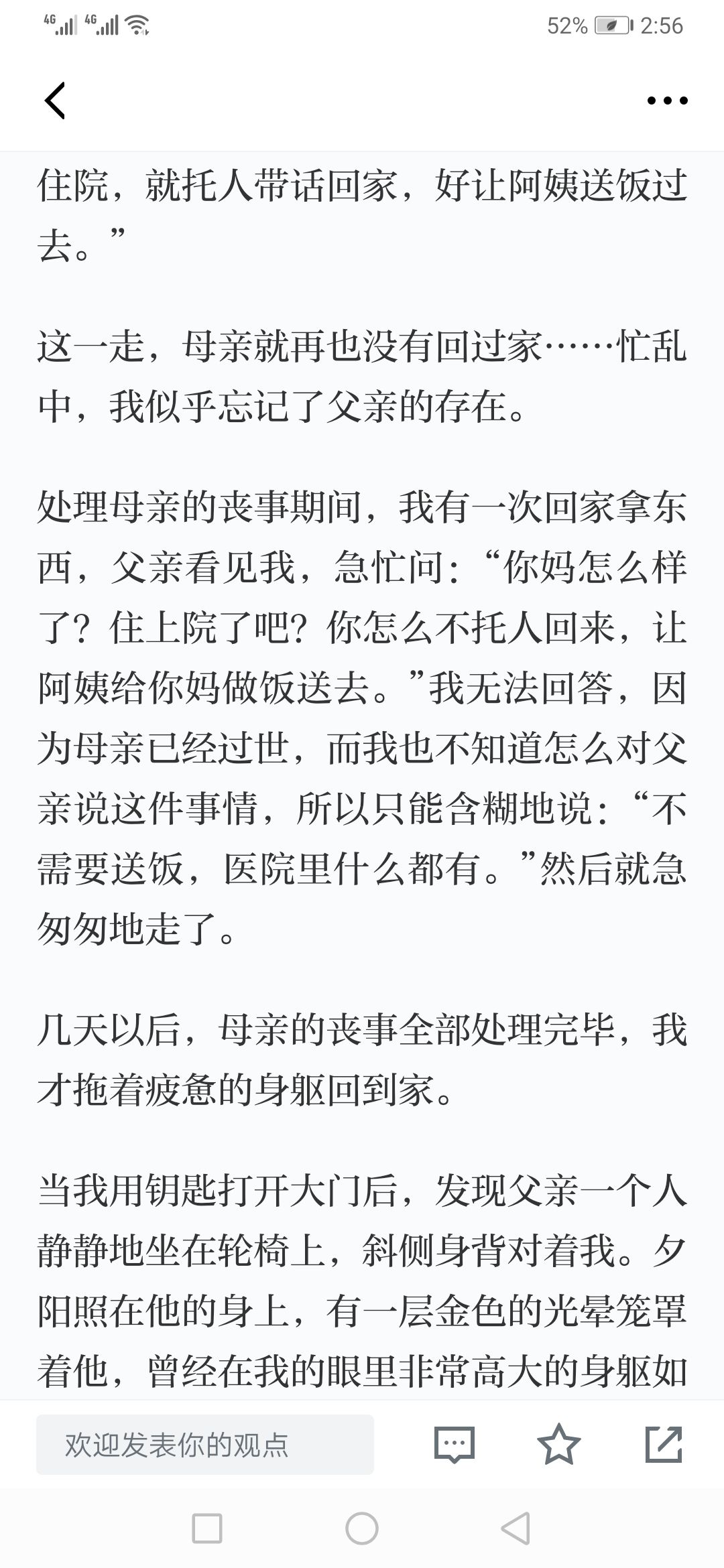Open the three-dot overflow menu
Image resolution: width=724 pixels, height=1568 pixels.
pos(667,101)
